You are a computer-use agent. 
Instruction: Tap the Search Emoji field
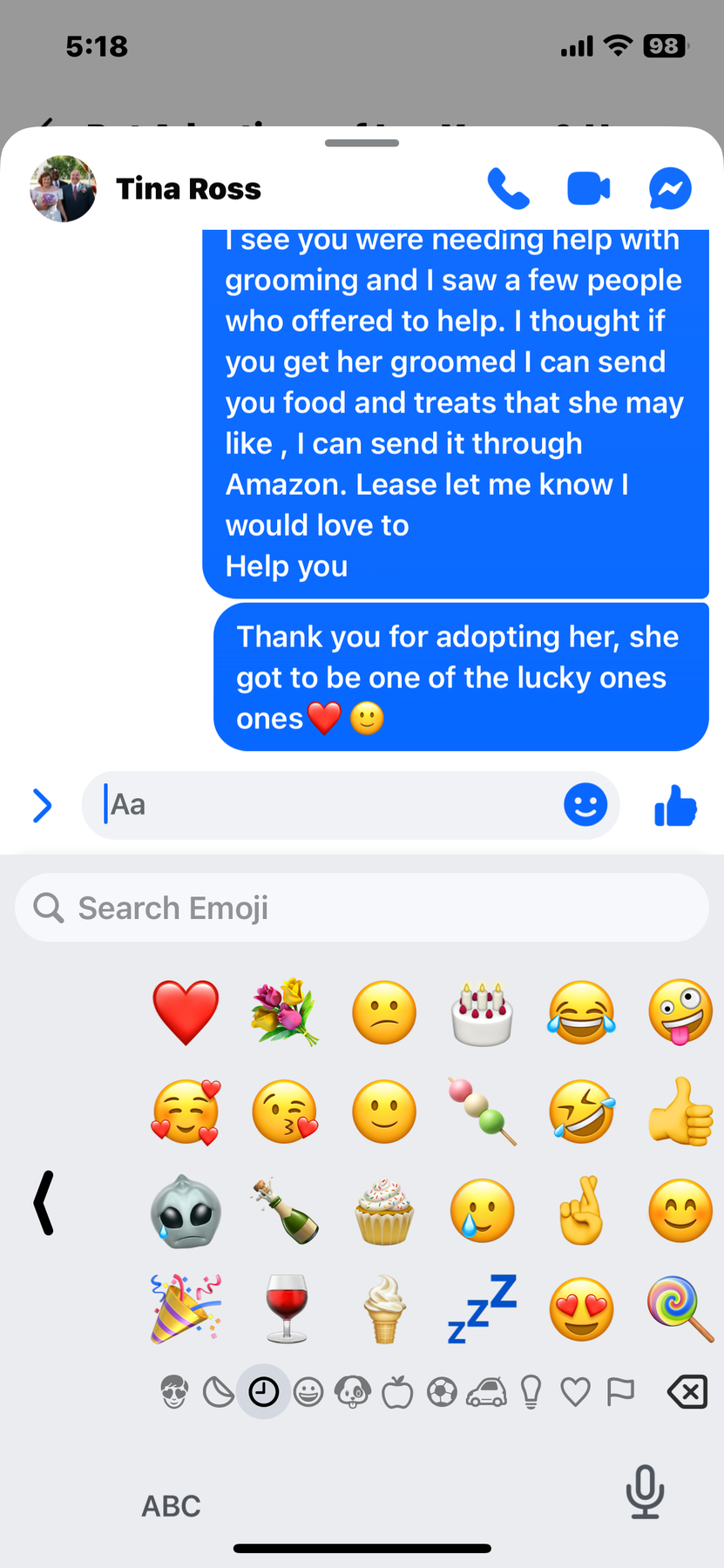tap(361, 907)
